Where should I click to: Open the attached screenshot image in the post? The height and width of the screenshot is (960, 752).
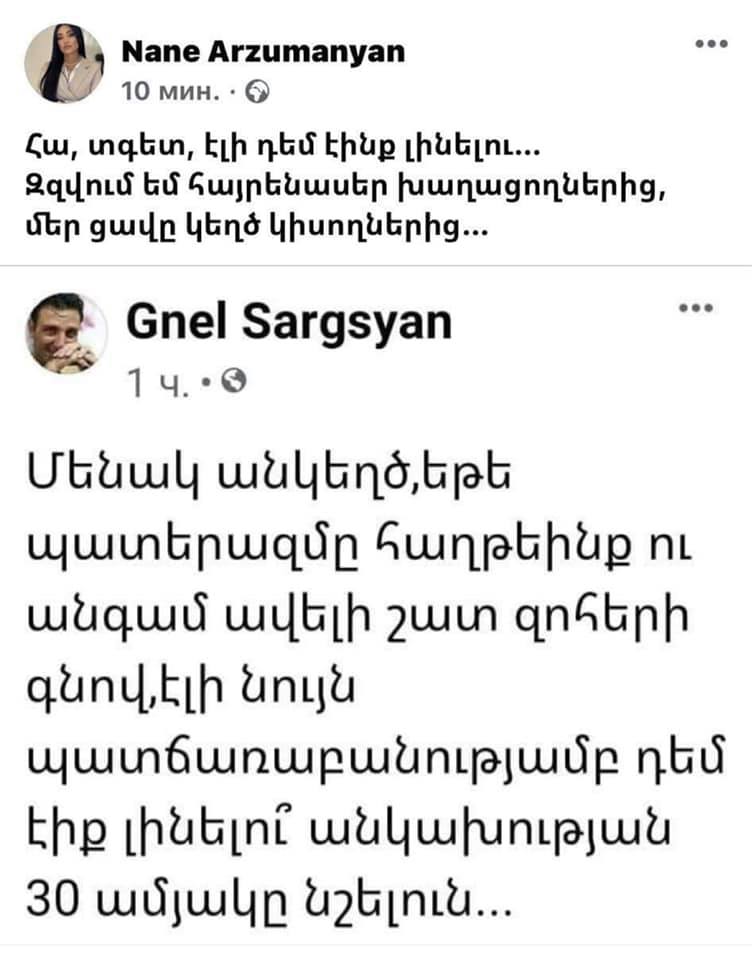(376, 610)
